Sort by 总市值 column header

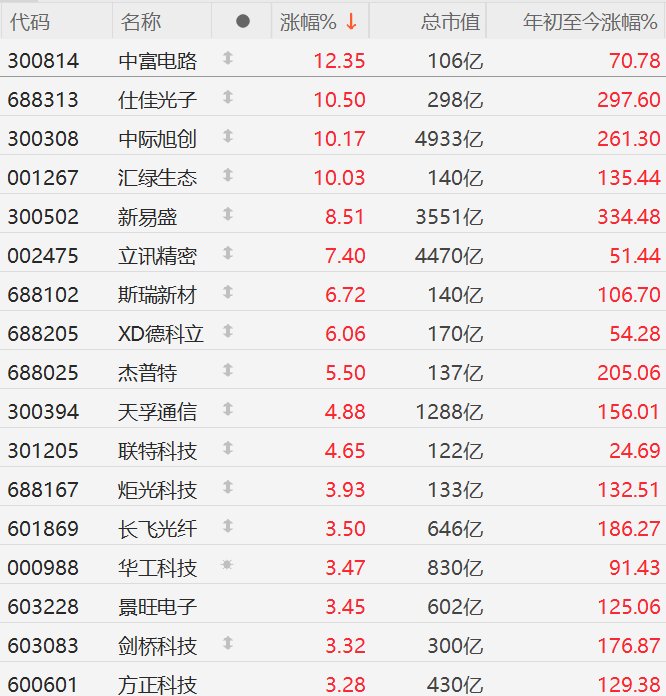(450, 21)
